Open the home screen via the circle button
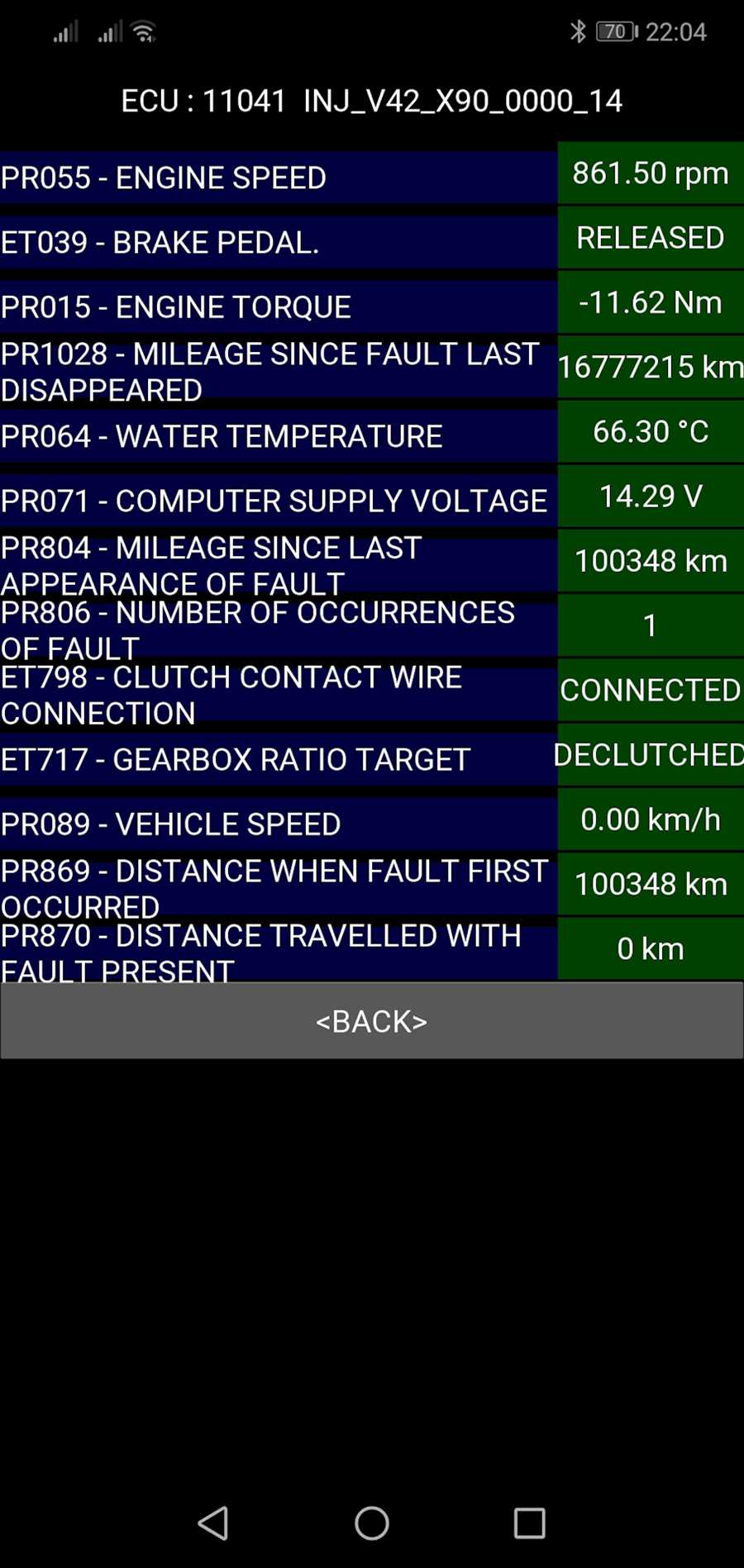744x1568 pixels. 372,1523
